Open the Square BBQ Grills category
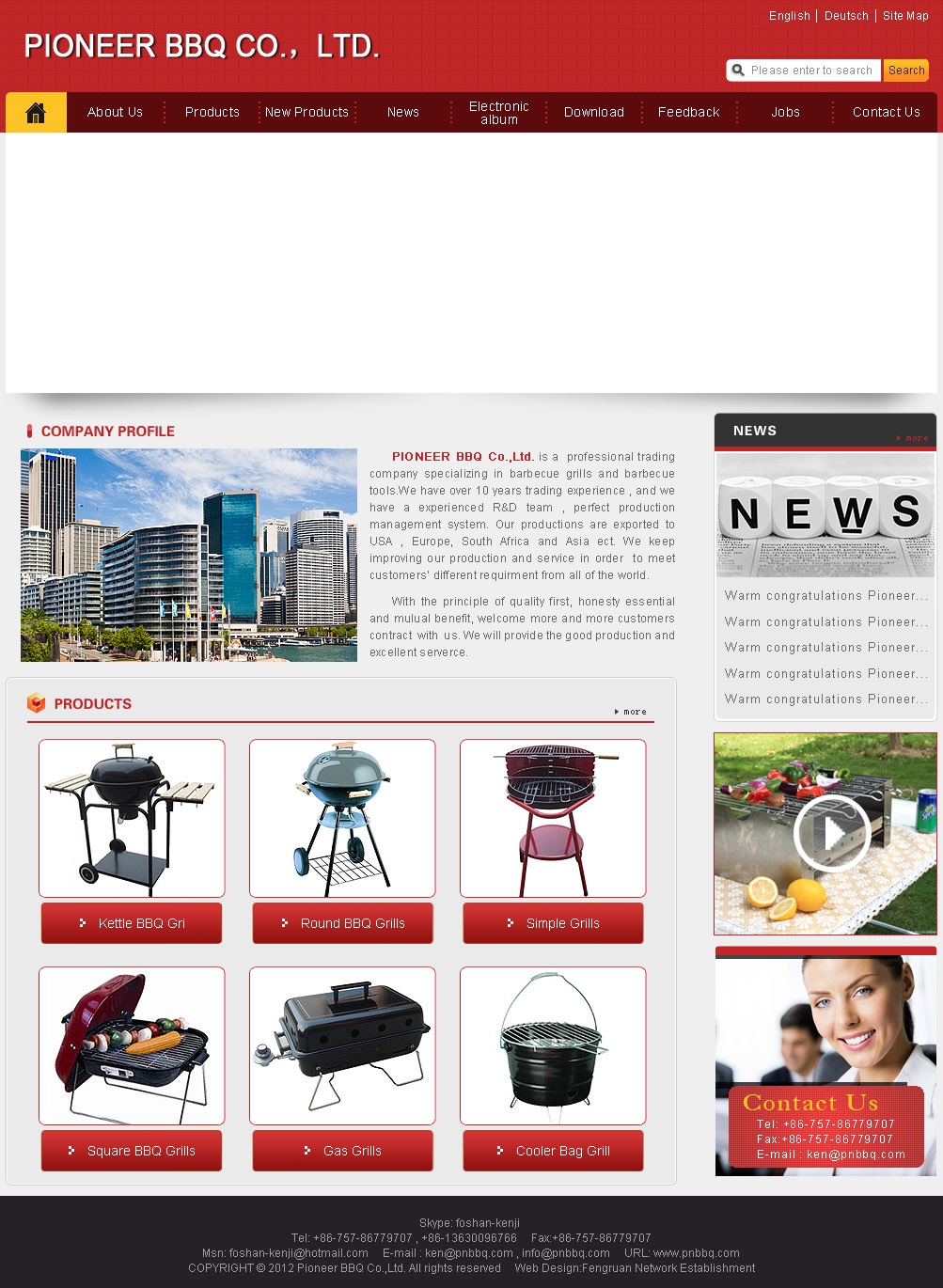Screen dimensions: 943x1288 coord(132,1151)
